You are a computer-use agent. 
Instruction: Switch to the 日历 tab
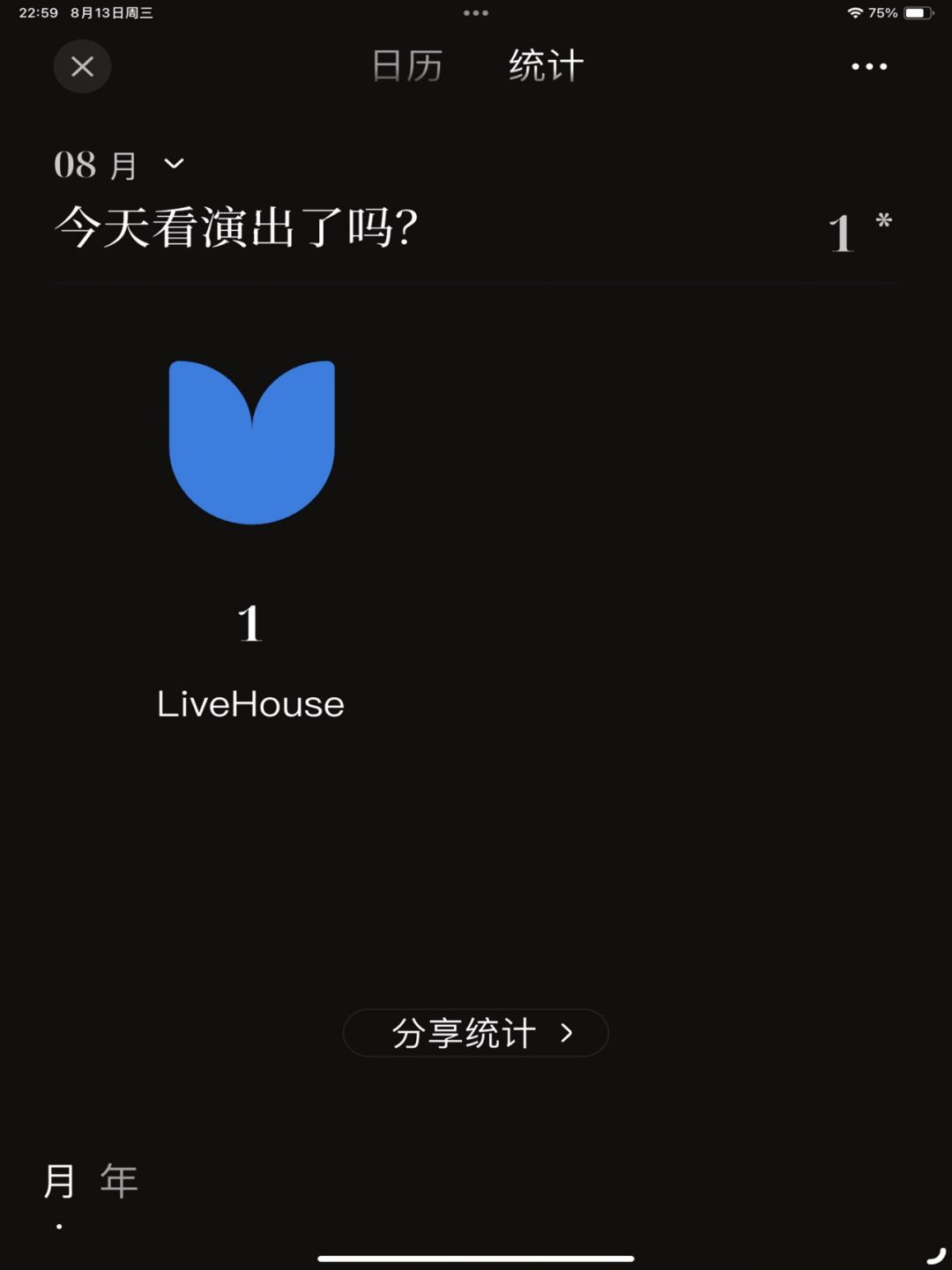coord(406,66)
